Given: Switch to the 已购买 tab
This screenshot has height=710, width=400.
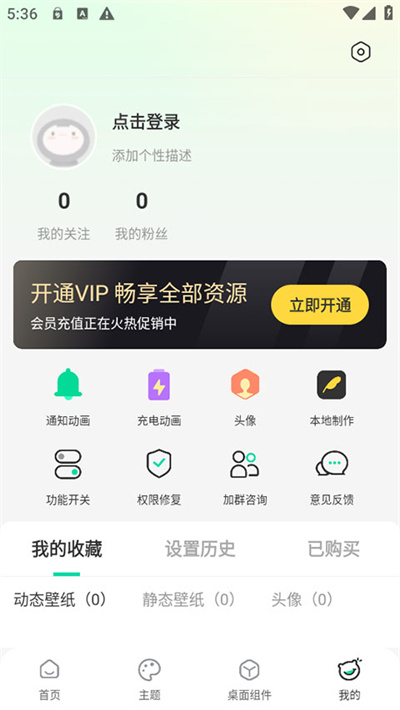Looking at the screenshot, I should coord(333,549).
